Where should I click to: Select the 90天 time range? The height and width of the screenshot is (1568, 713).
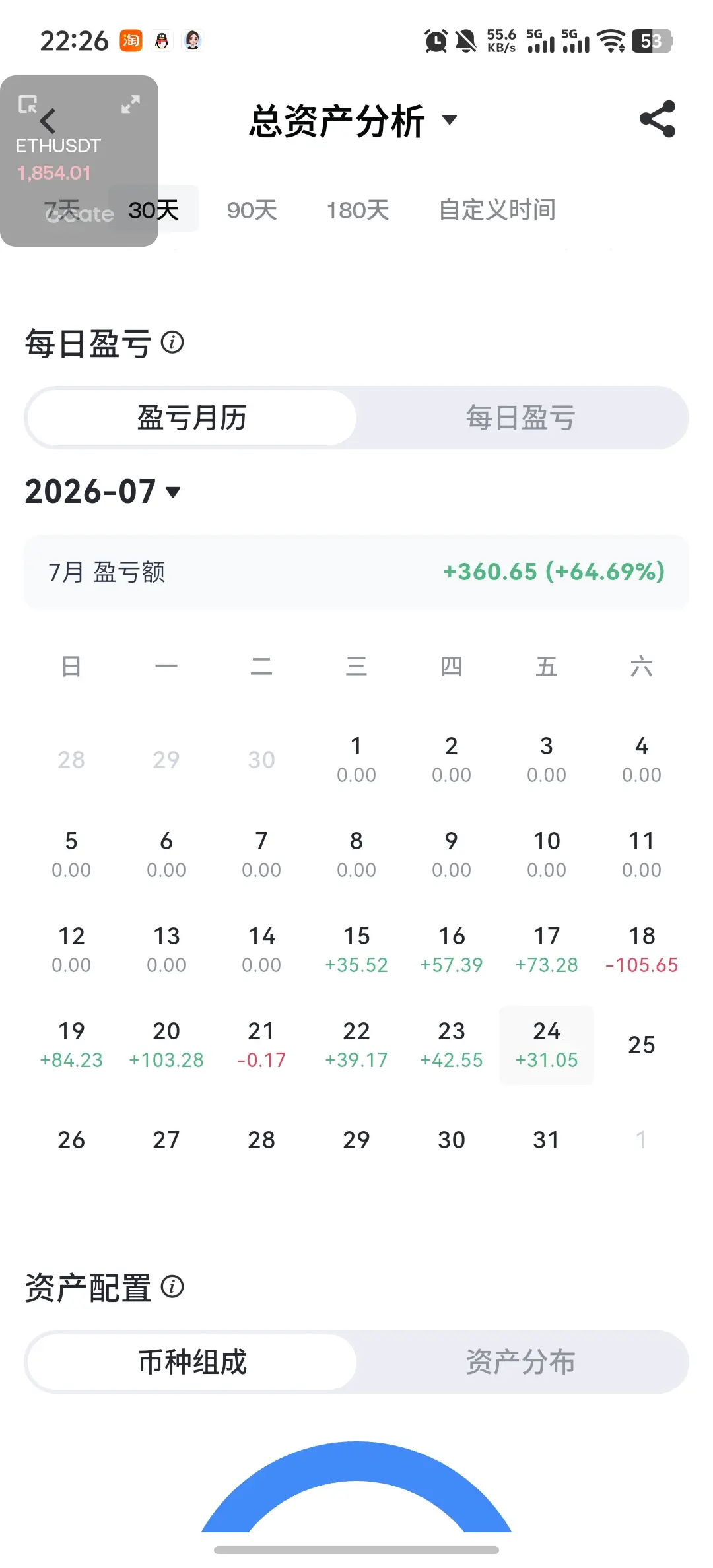pyautogui.click(x=252, y=210)
